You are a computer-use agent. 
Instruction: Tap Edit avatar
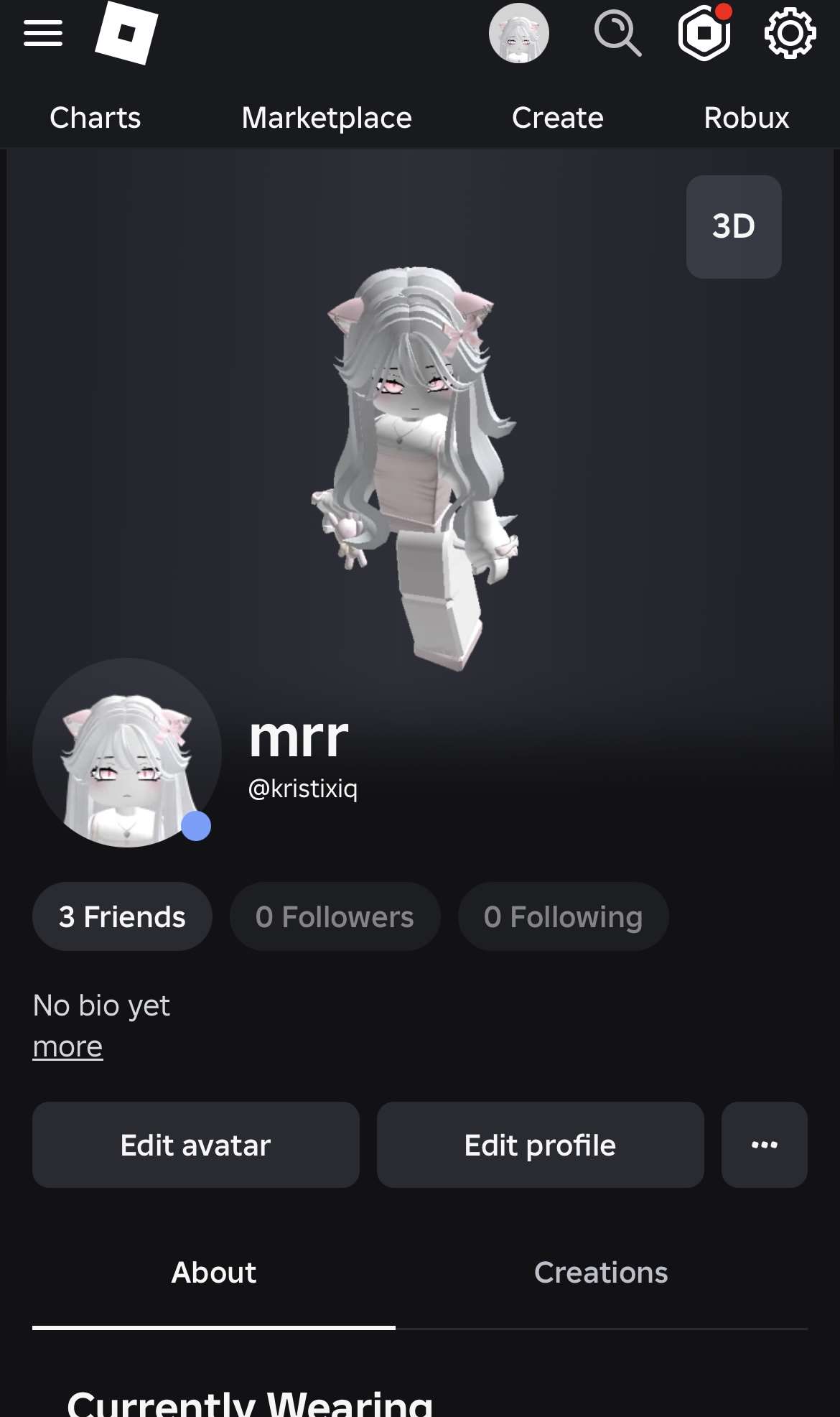(196, 1145)
